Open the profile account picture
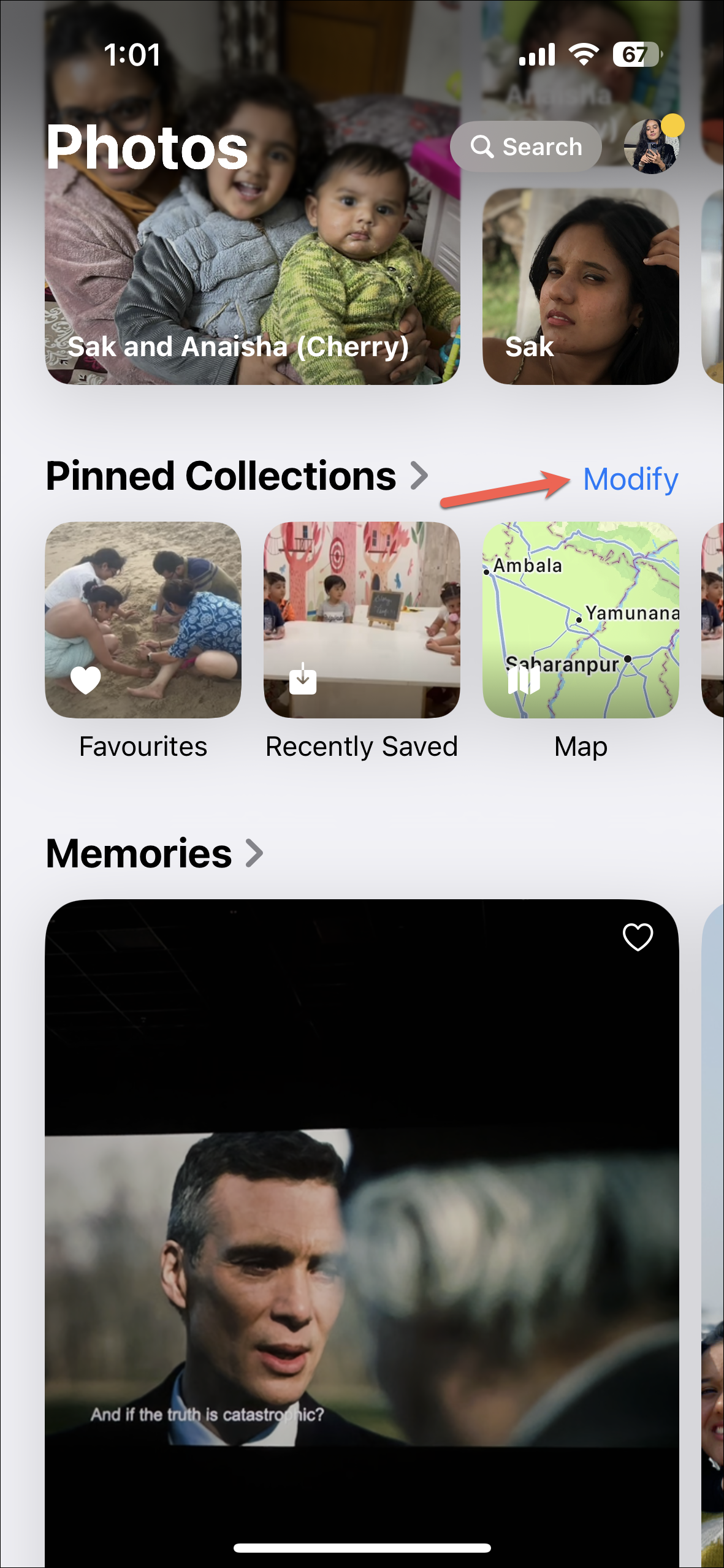 coord(651,147)
